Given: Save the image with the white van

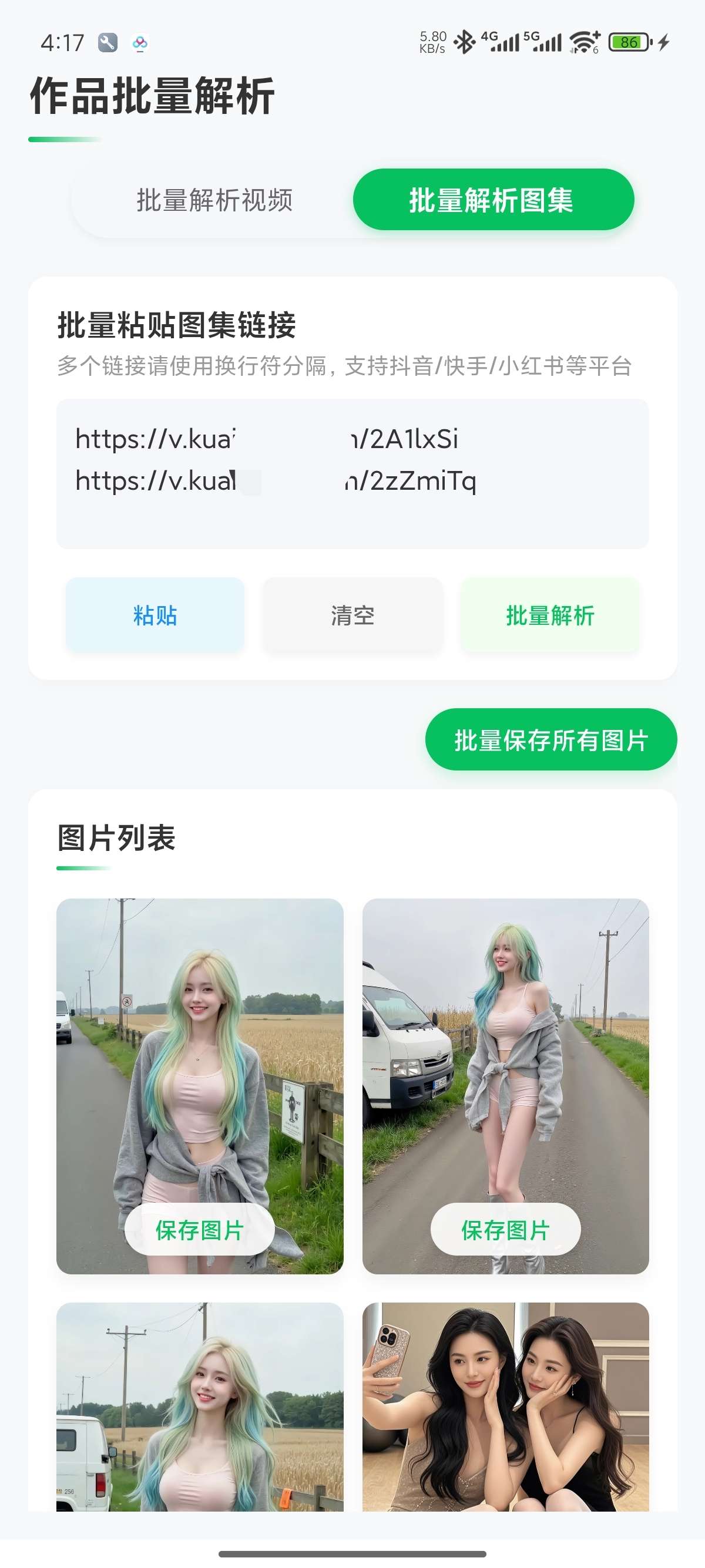Looking at the screenshot, I should tap(505, 1229).
